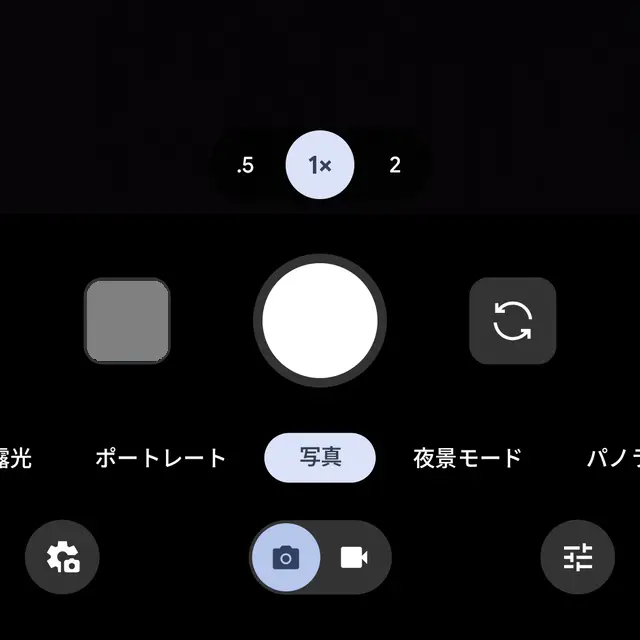Screen dimensions: 640x640
Task: Select still photo capture
Action: click(x=286, y=557)
